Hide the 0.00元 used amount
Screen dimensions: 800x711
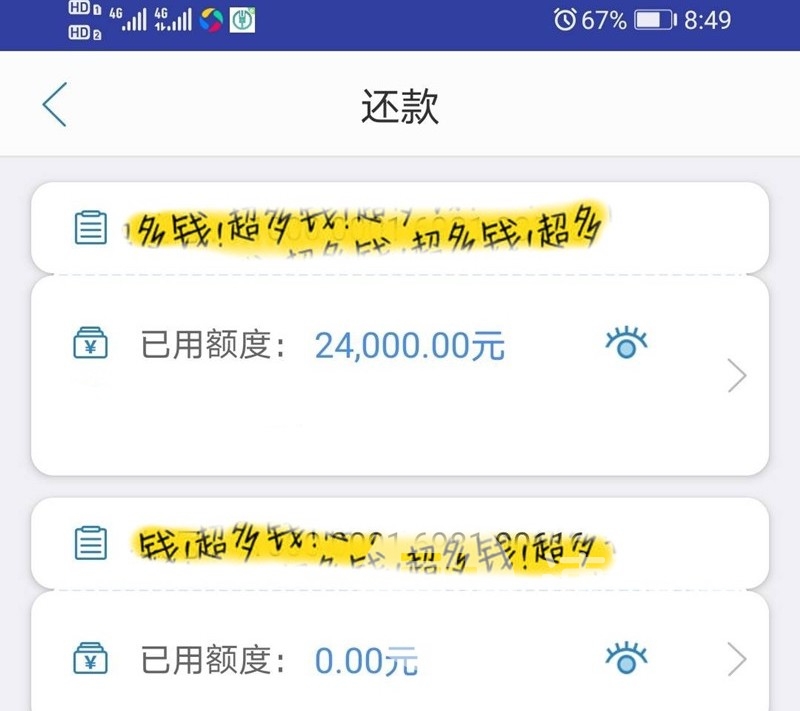click(627, 659)
